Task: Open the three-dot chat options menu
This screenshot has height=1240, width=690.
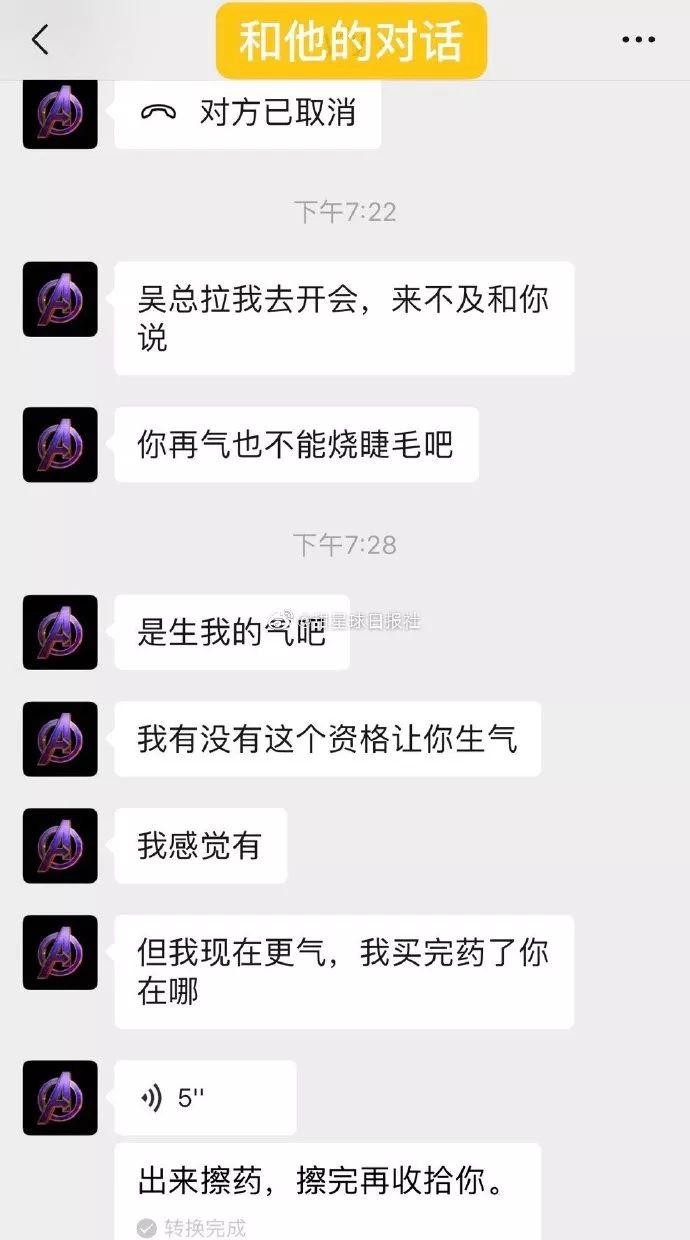Action: click(x=638, y=40)
